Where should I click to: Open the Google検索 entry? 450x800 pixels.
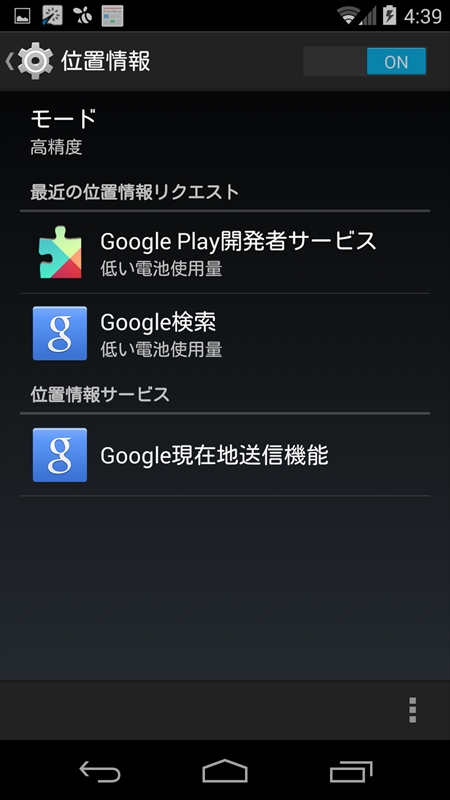[225, 334]
